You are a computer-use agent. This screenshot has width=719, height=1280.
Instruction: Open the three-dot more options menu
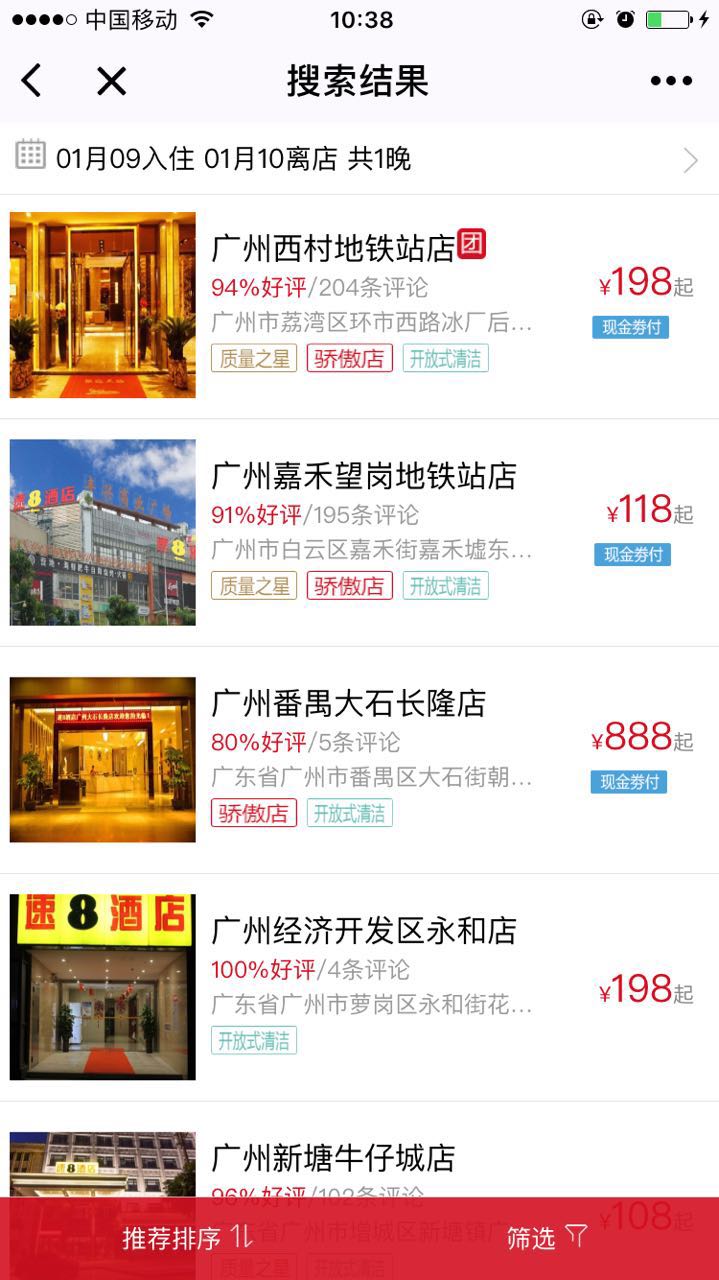[x=670, y=81]
